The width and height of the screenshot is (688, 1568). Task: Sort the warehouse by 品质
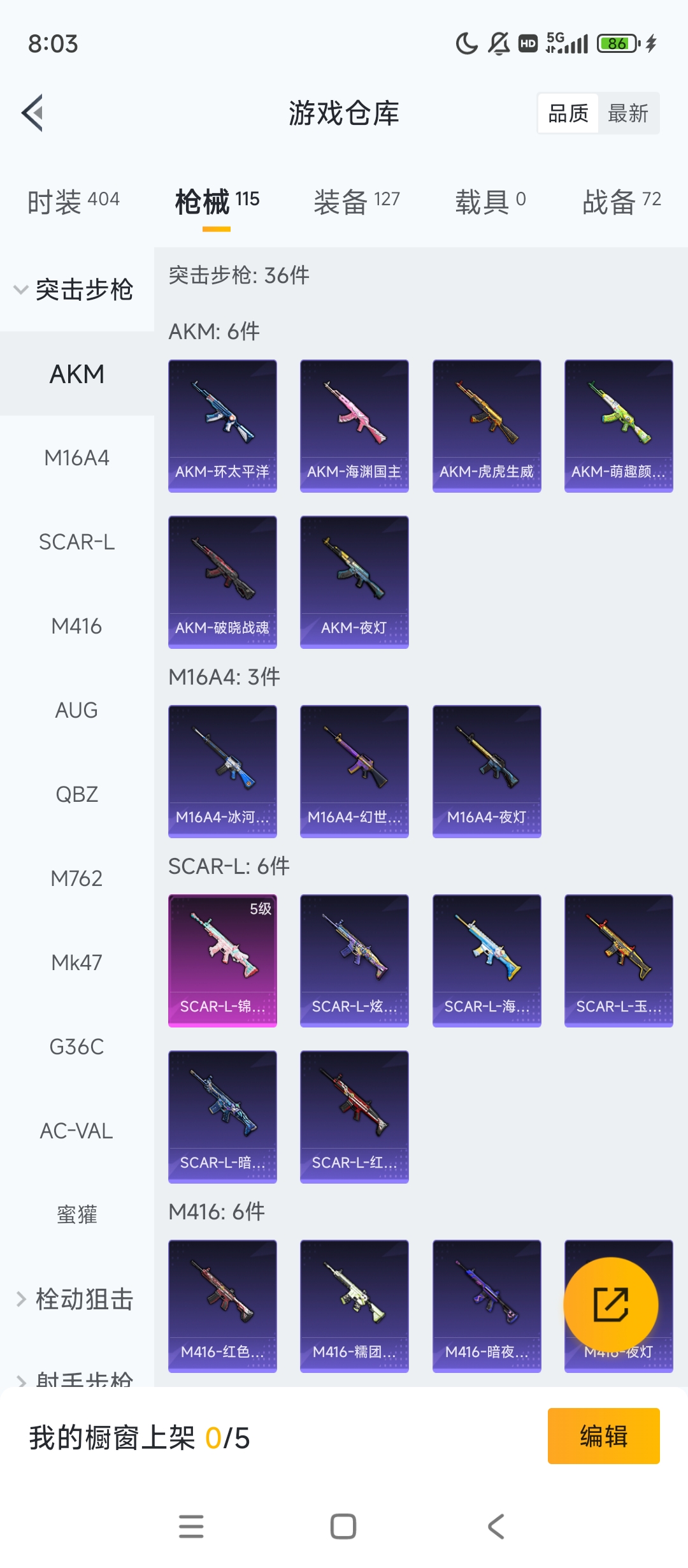(x=568, y=113)
